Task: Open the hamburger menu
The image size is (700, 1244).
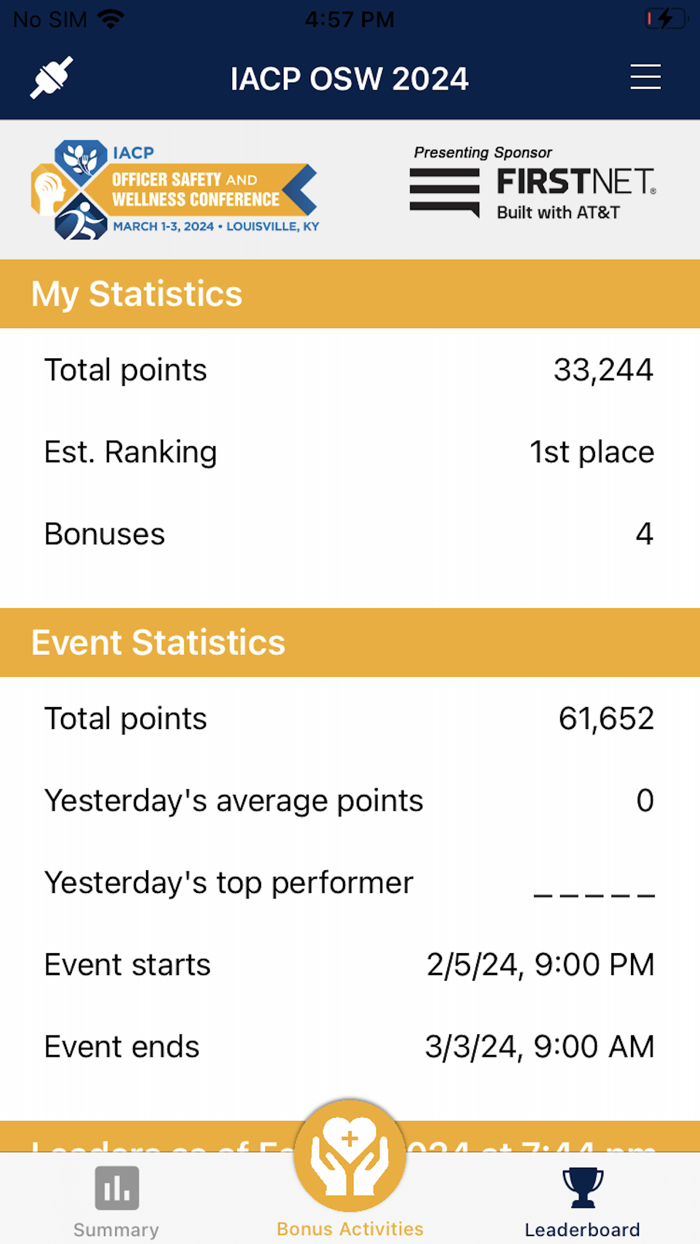Action: coord(645,77)
